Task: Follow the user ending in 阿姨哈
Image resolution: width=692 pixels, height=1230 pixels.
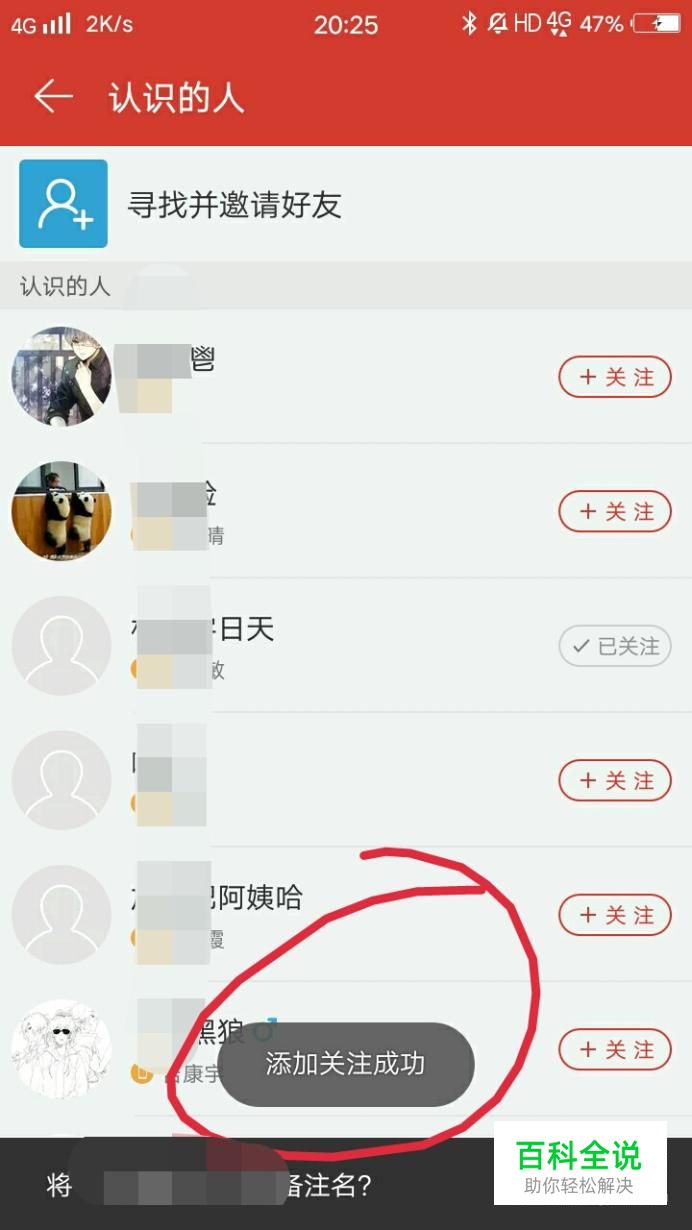Action: pos(615,915)
